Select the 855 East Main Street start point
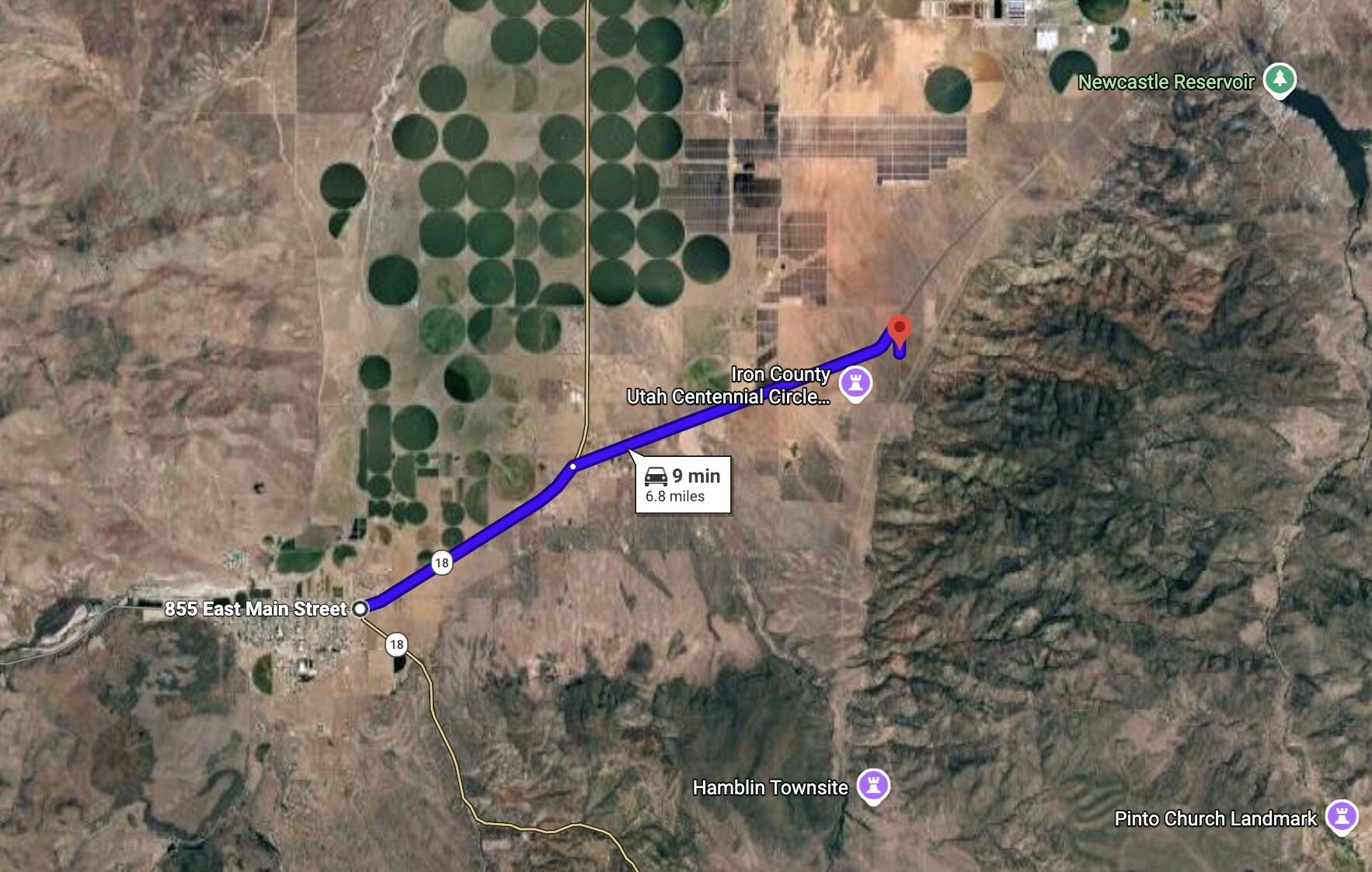Image resolution: width=1372 pixels, height=872 pixels. click(x=360, y=609)
